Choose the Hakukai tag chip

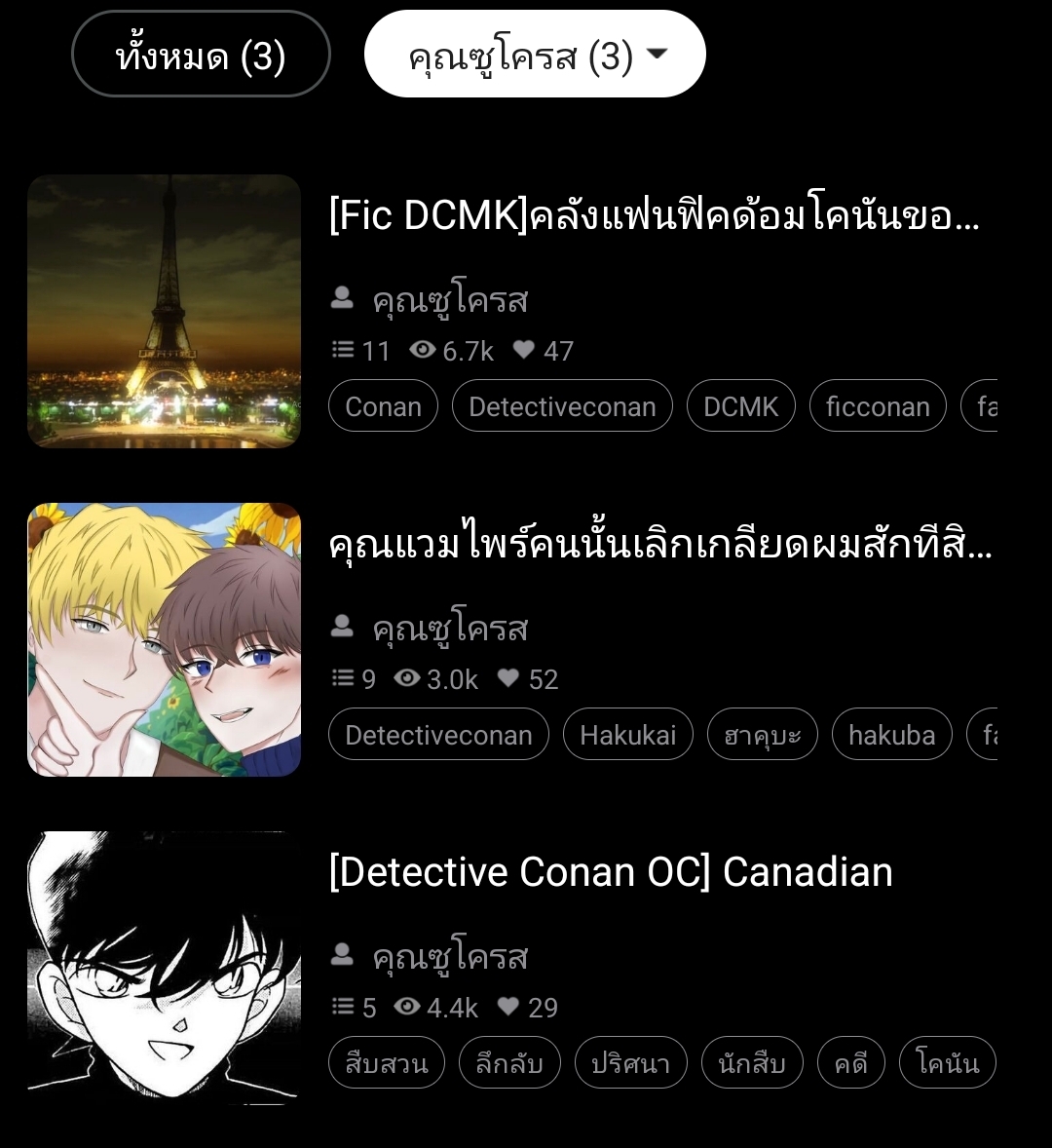(627, 735)
